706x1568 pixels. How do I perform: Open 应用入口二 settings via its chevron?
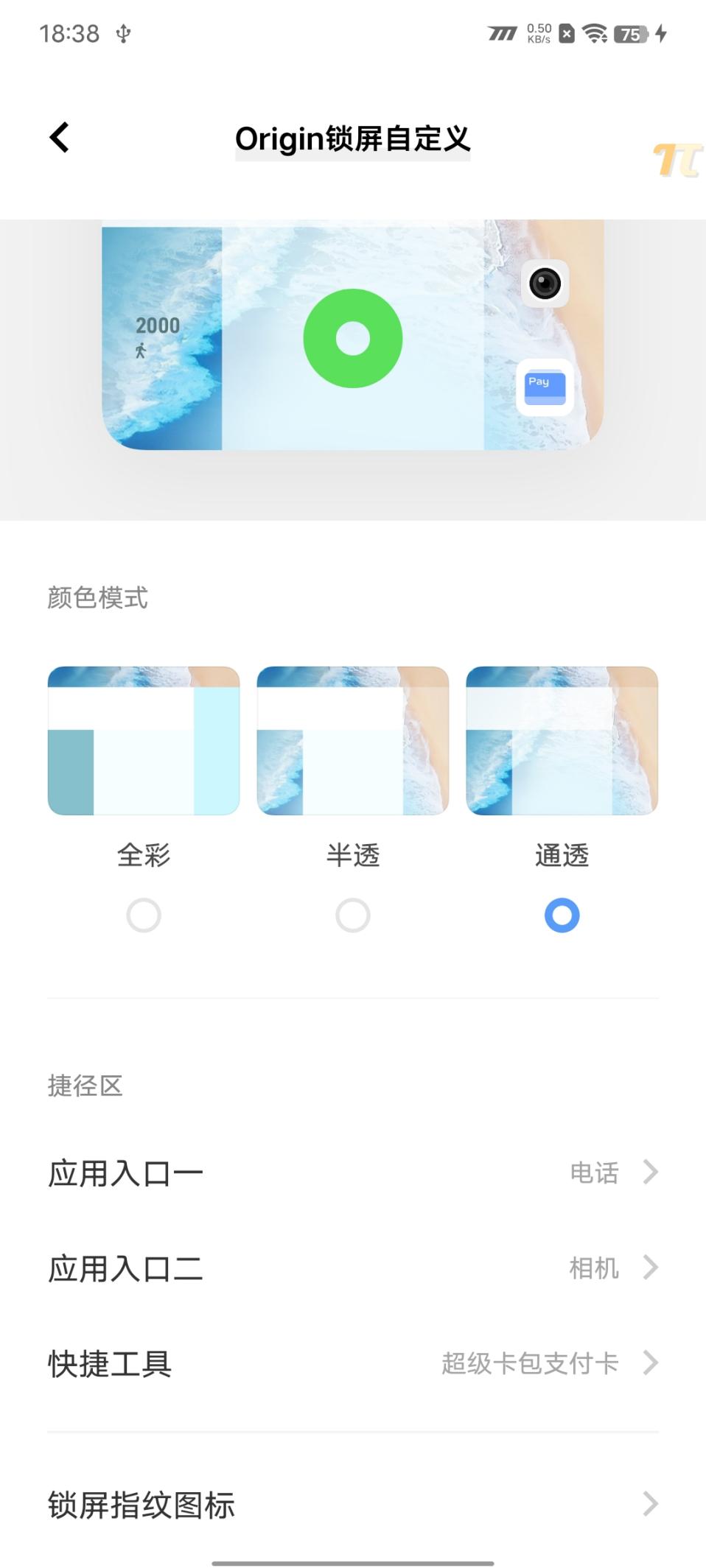coord(650,1268)
